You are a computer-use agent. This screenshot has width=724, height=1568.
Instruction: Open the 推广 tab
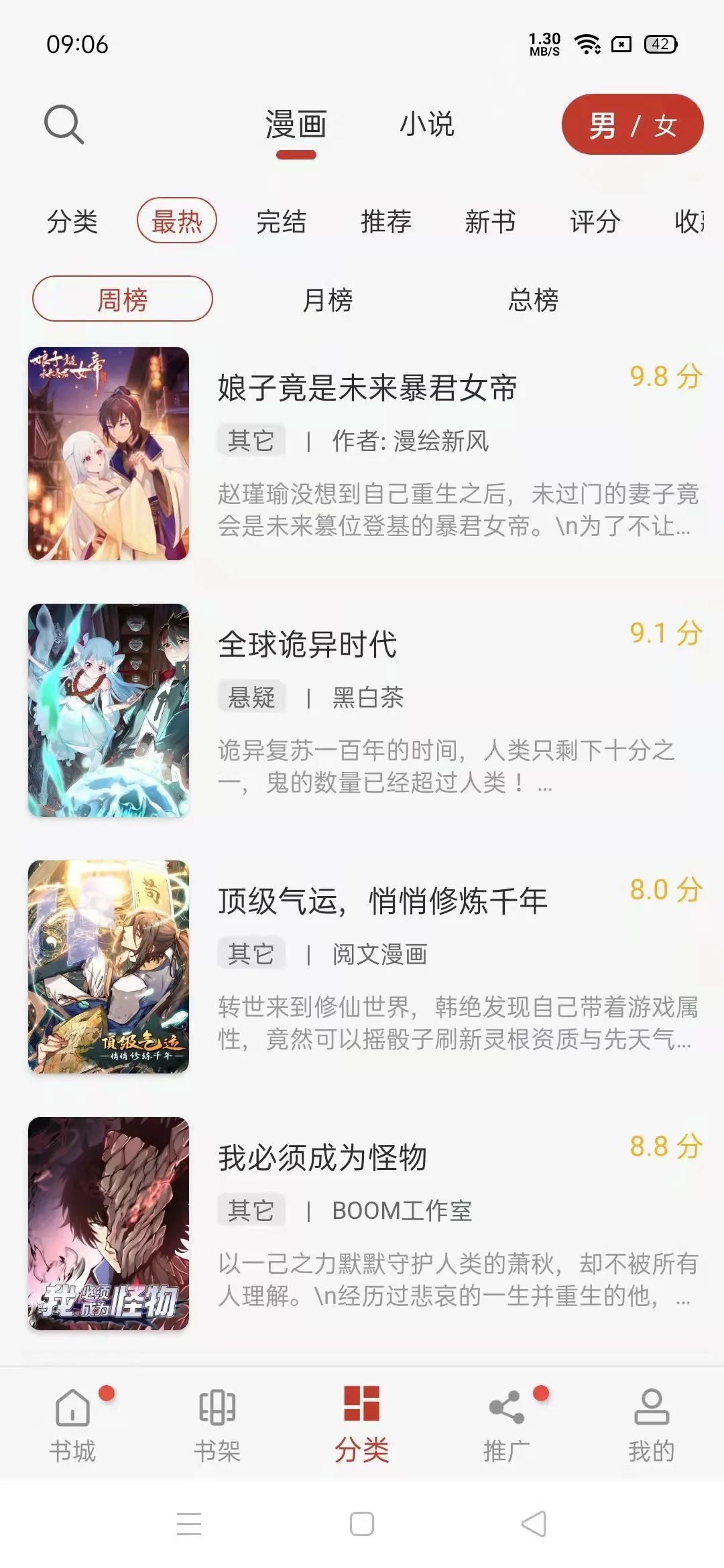point(507,1424)
